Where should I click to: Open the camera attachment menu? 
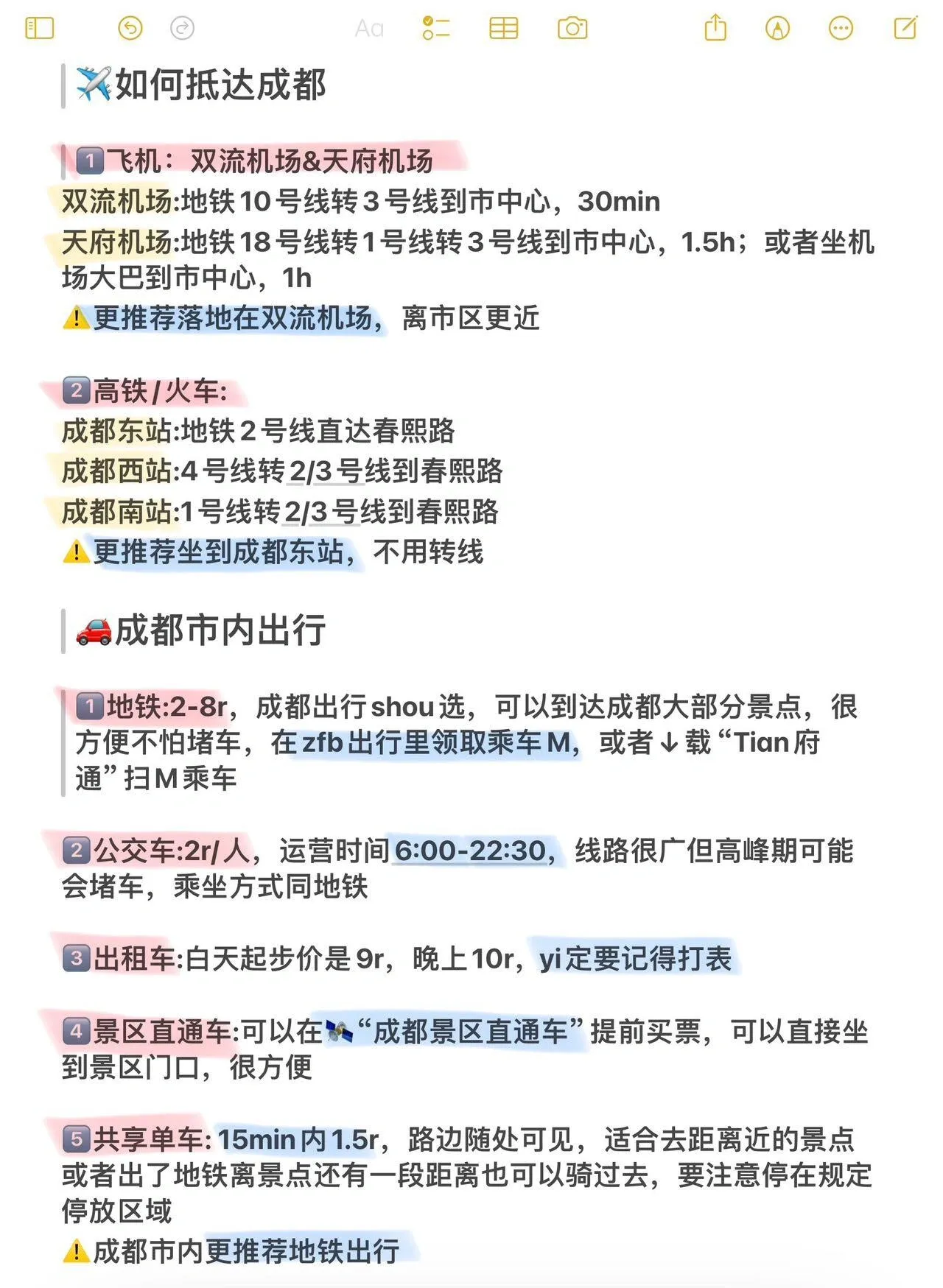click(572, 29)
